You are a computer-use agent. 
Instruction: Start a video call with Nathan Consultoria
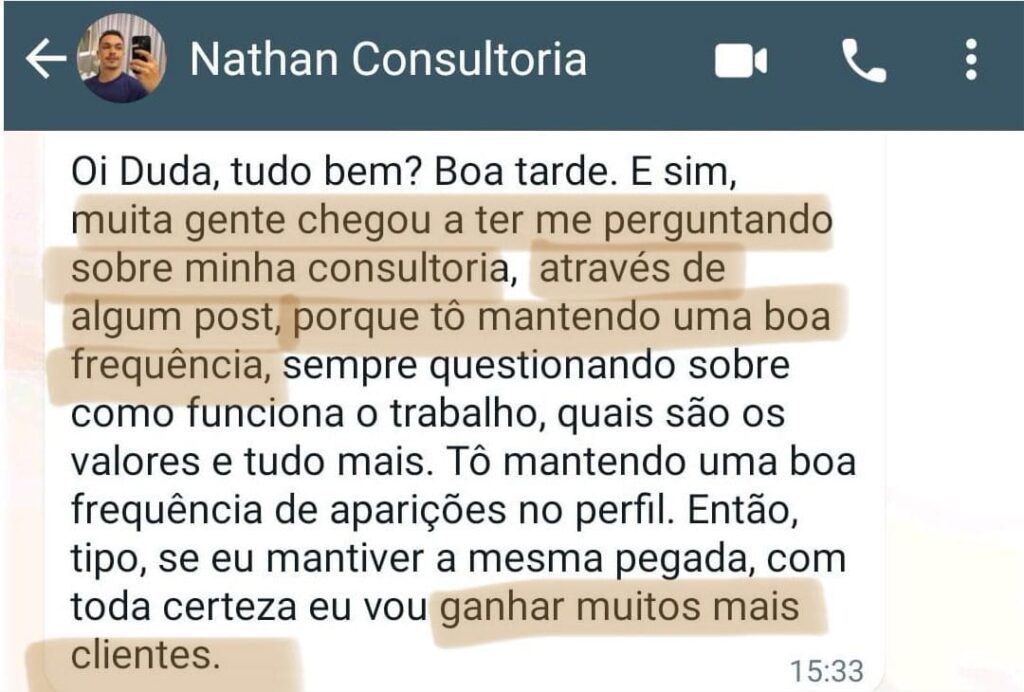[x=740, y=62]
